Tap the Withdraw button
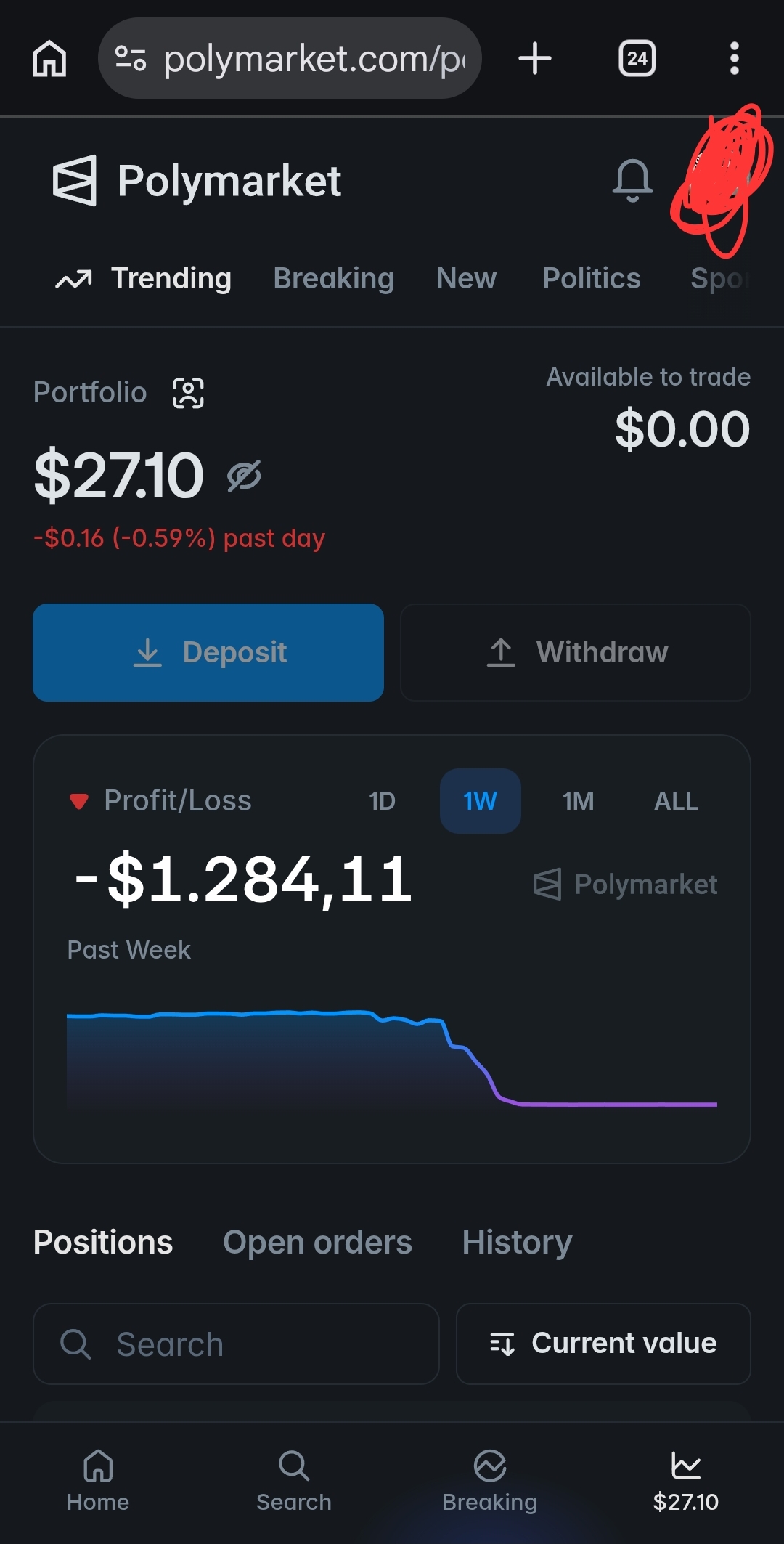Screen dimensions: 784x1544 tap(575, 652)
